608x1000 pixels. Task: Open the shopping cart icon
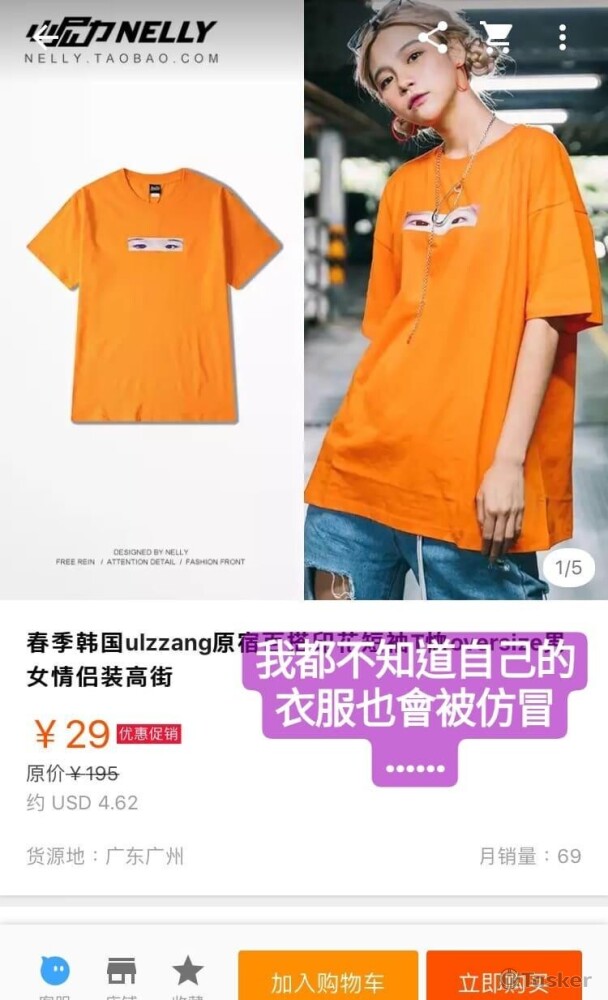[496, 38]
